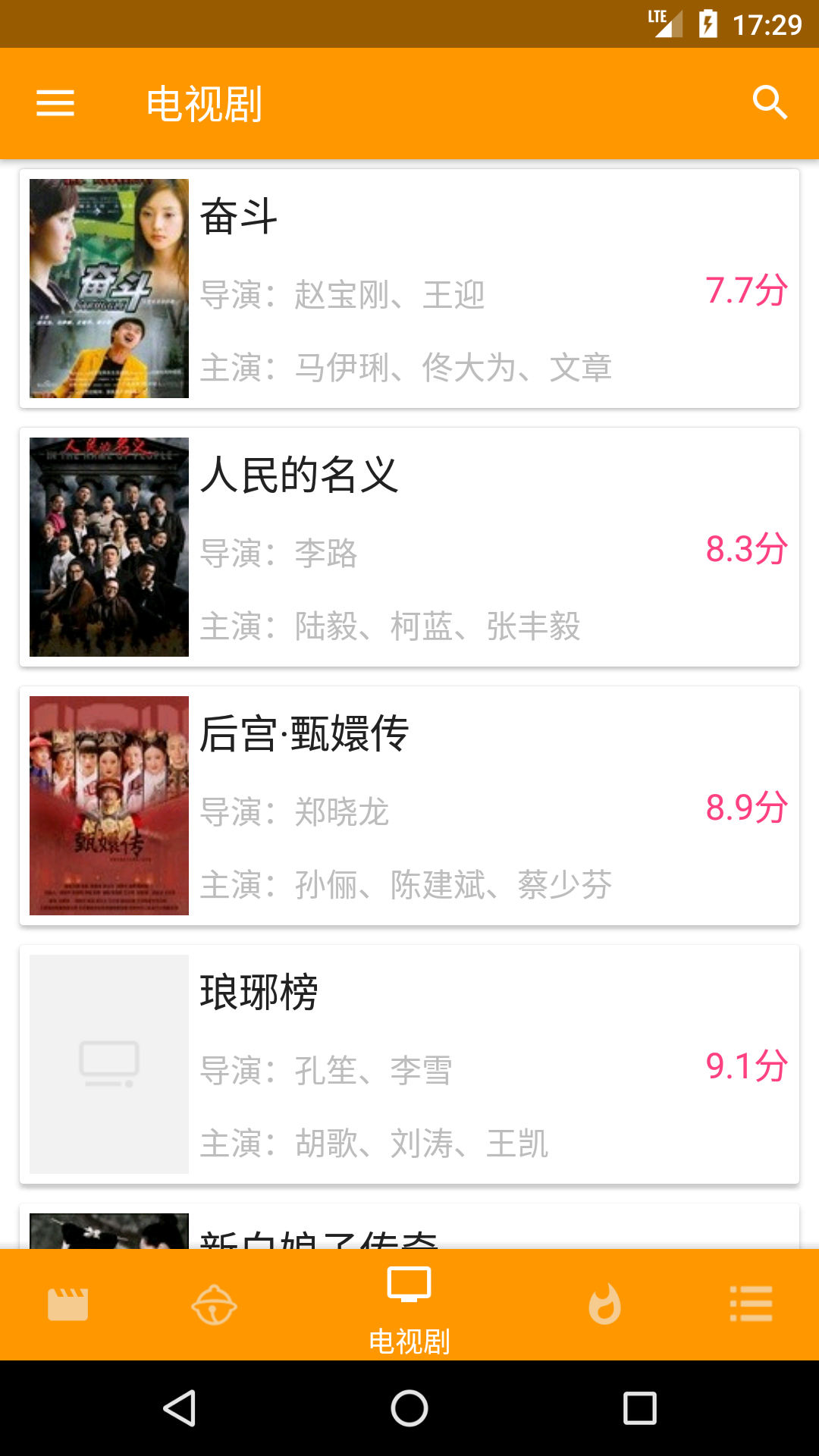Viewport: 819px width, 1456px height.
Task: Select the 电视剧 bottom tab
Action: point(409,1306)
